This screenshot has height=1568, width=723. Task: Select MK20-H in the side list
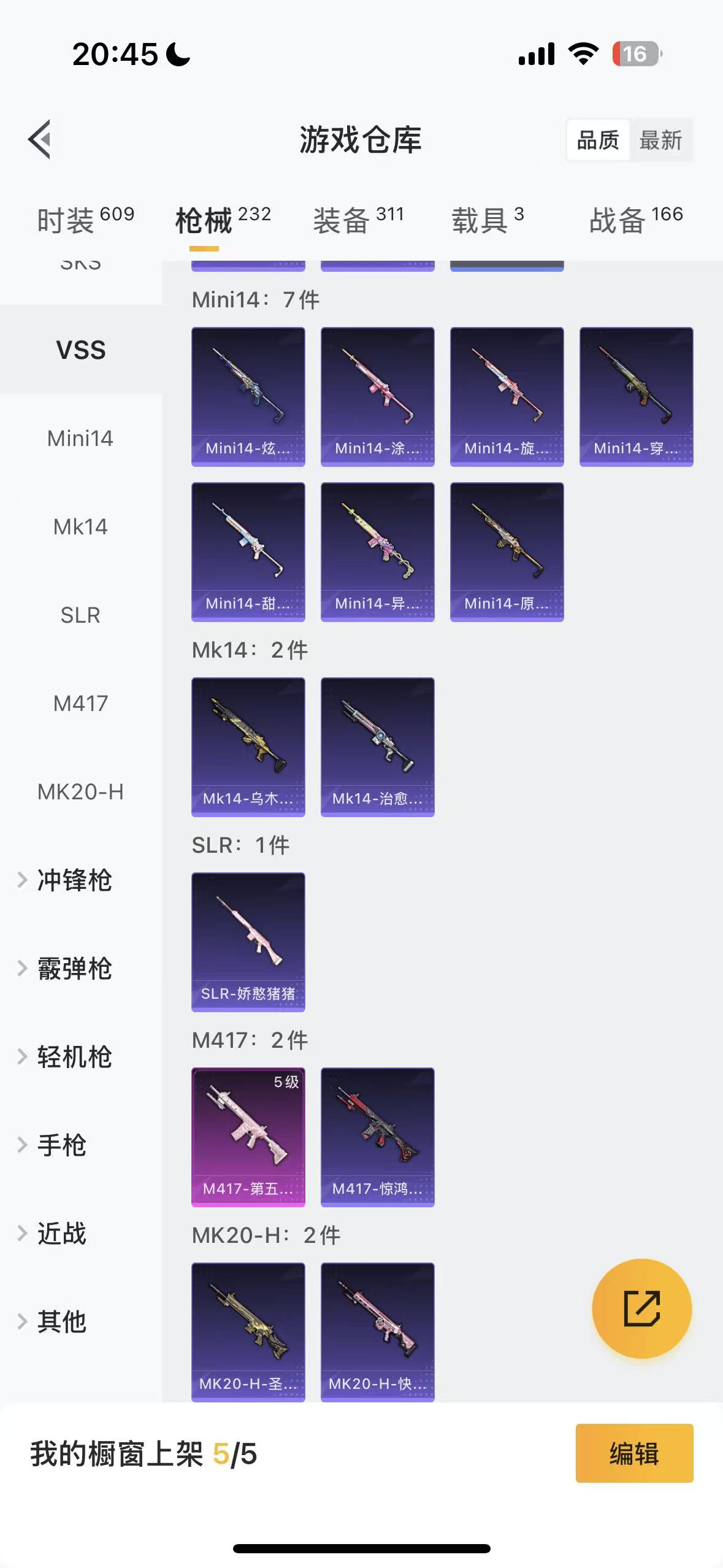tap(80, 792)
